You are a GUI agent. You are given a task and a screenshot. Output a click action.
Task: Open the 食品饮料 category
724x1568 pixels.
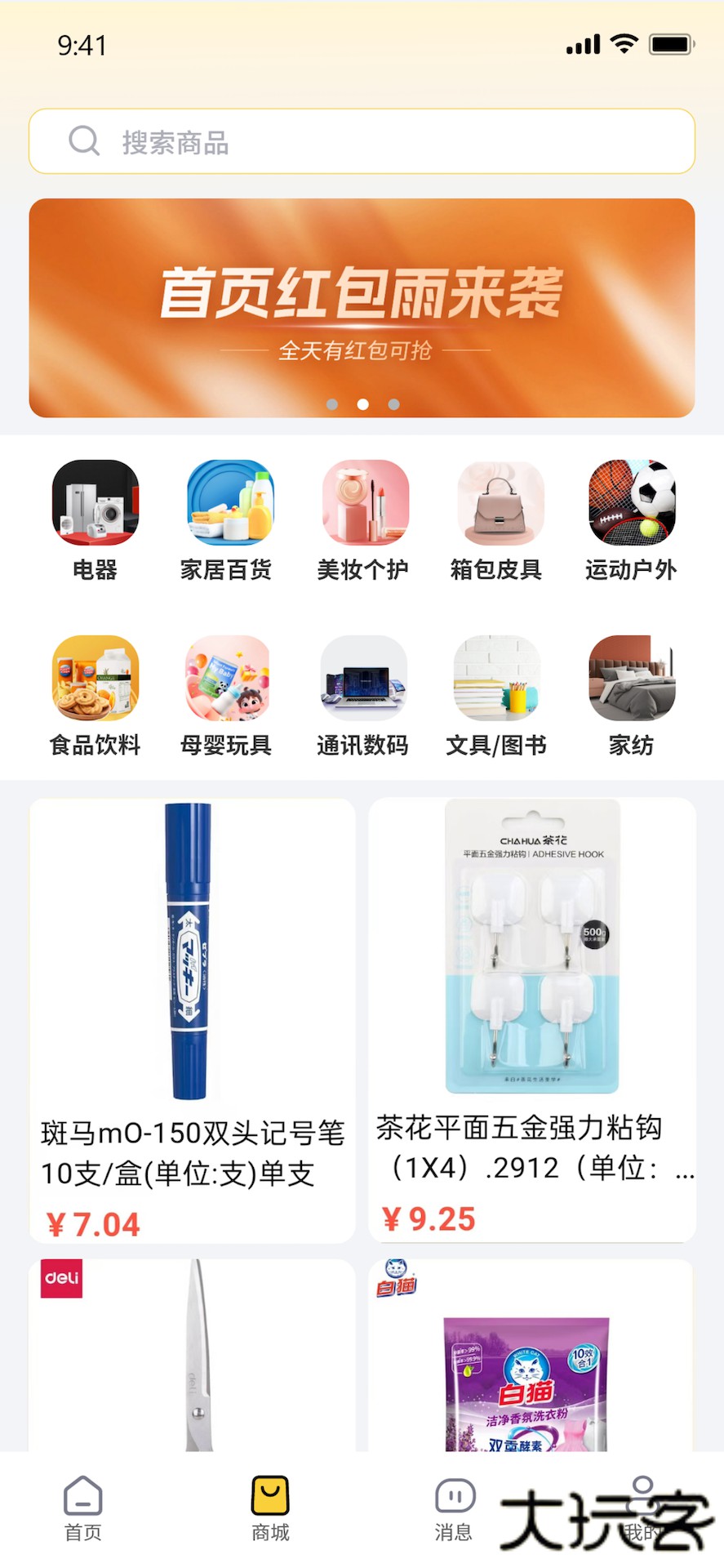click(95, 696)
